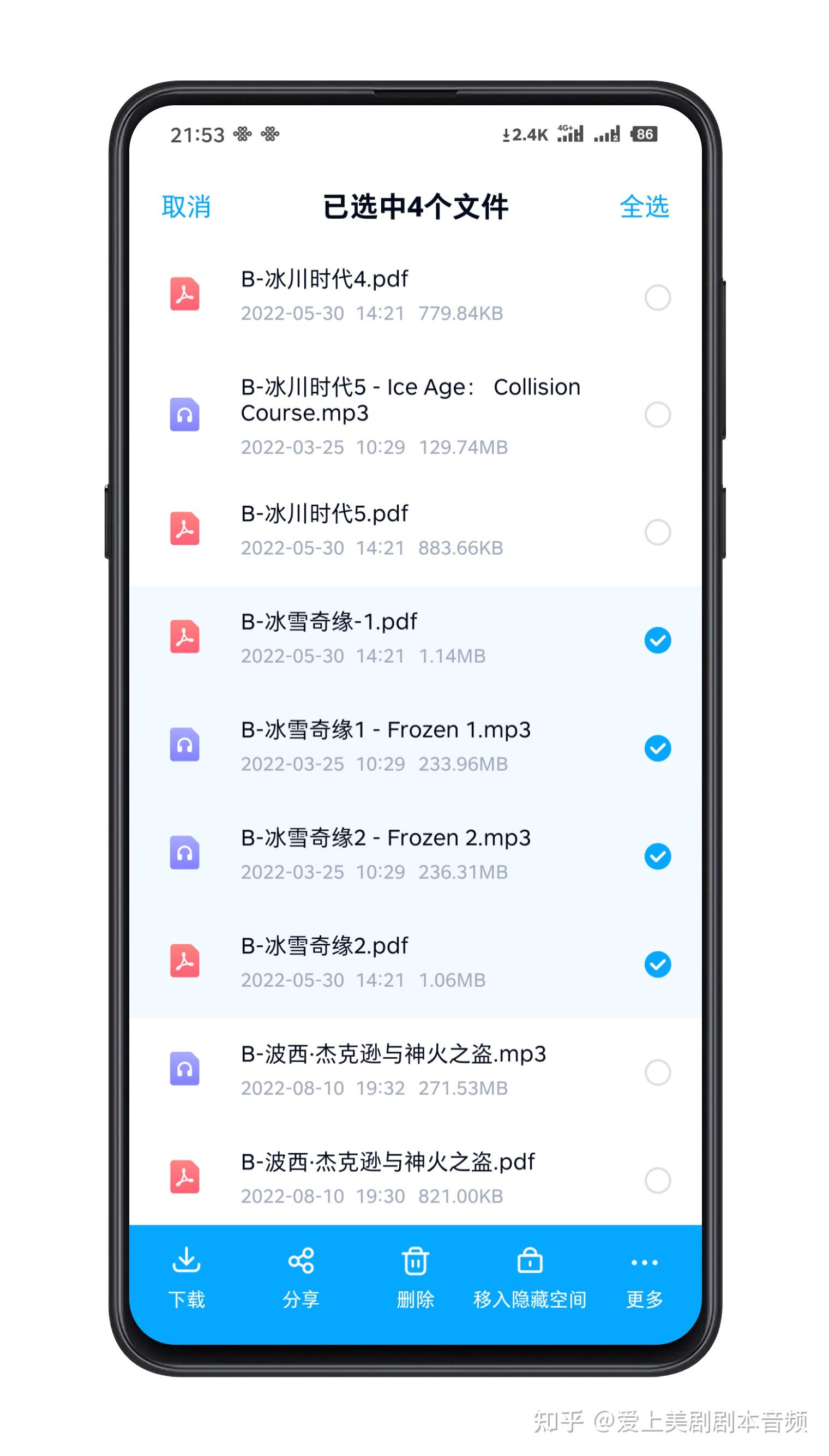Viewport: 829px width, 1456px height.
Task: Move files into 移入隐藏空间
Action: click(530, 1277)
